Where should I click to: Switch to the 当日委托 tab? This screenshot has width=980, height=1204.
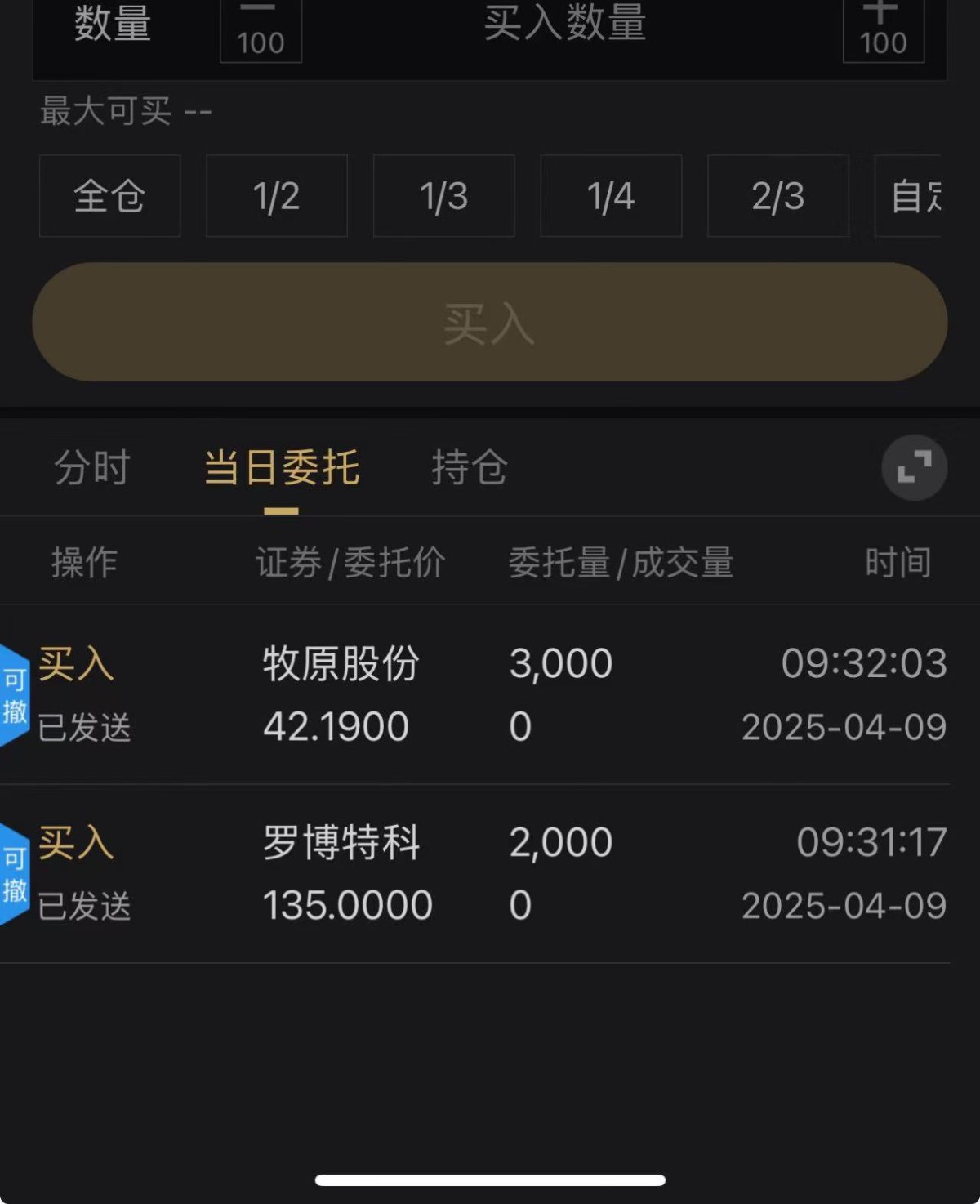pos(281,468)
